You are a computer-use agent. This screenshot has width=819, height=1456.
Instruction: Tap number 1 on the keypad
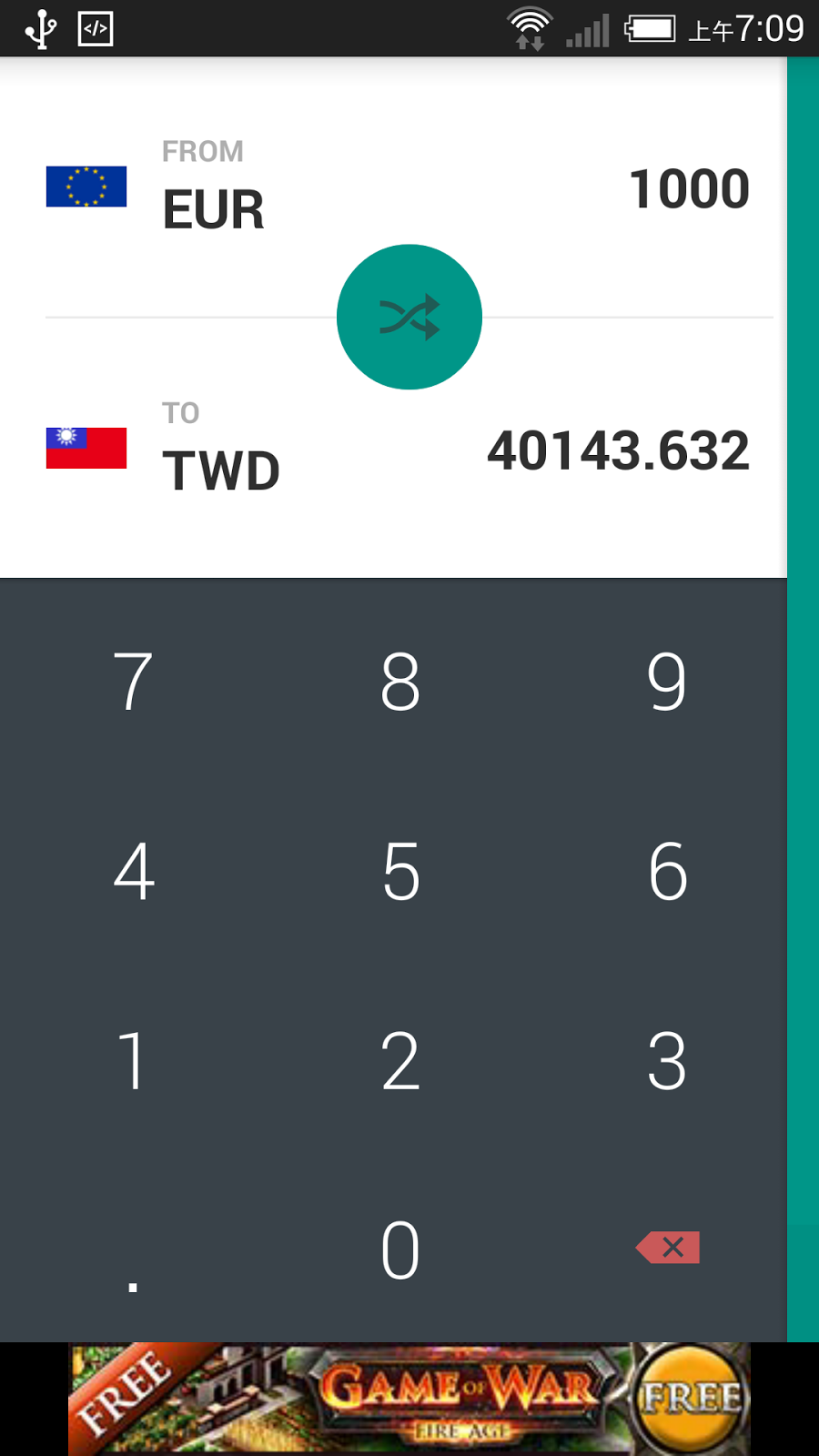tap(133, 1061)
